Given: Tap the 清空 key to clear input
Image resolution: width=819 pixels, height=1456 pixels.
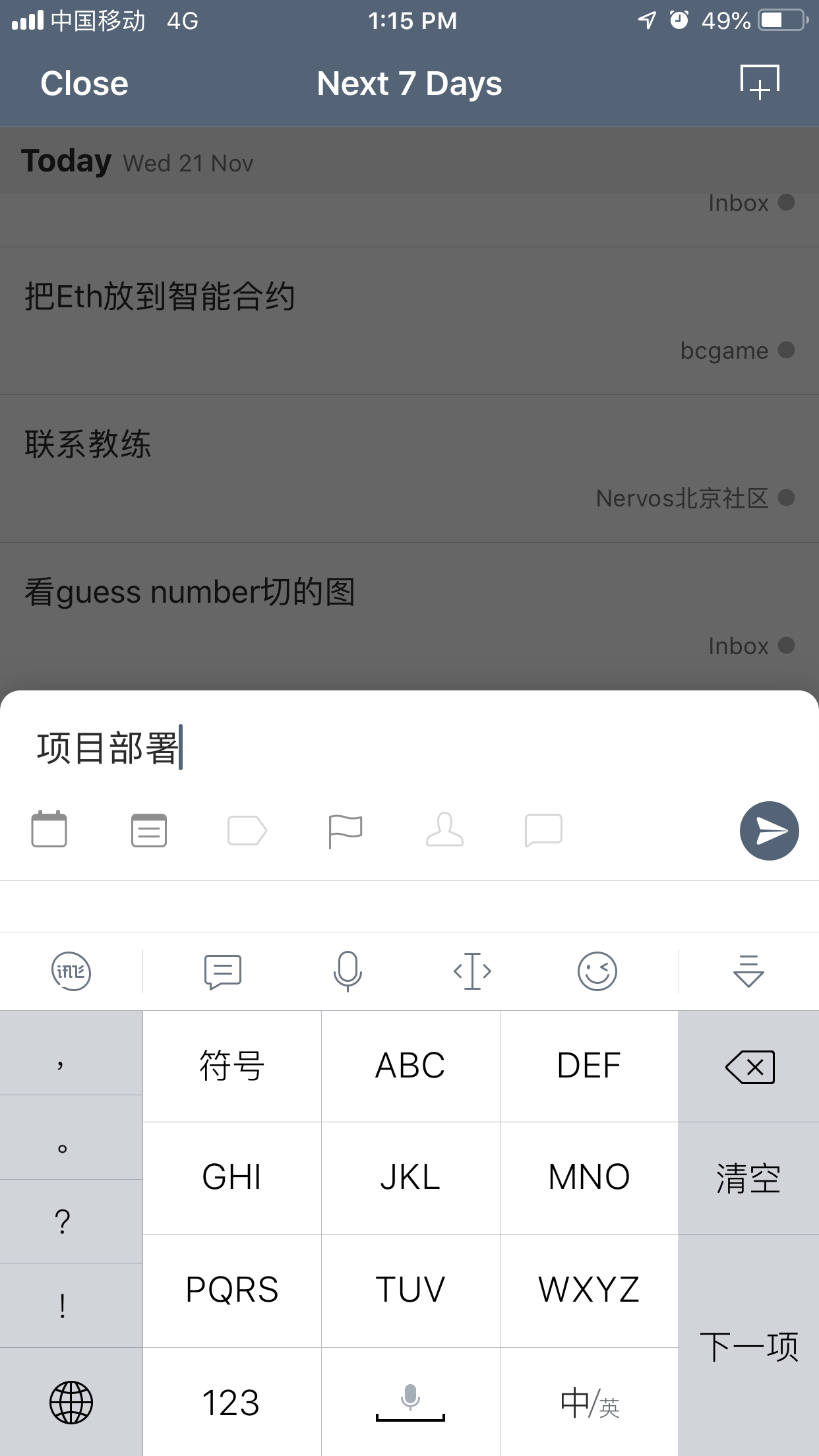Looking at the screenshot, I should tap(749, 1178).
